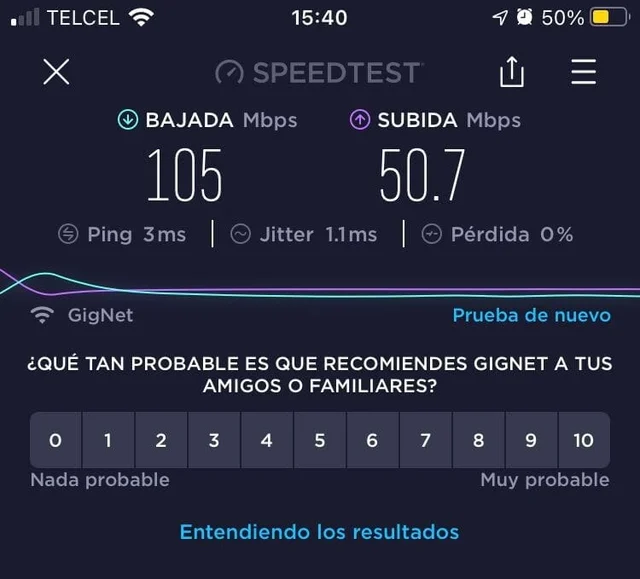The height and width of the screenshot is (579, 640).
Task: Close the speed test results
Action: point(57,72)
